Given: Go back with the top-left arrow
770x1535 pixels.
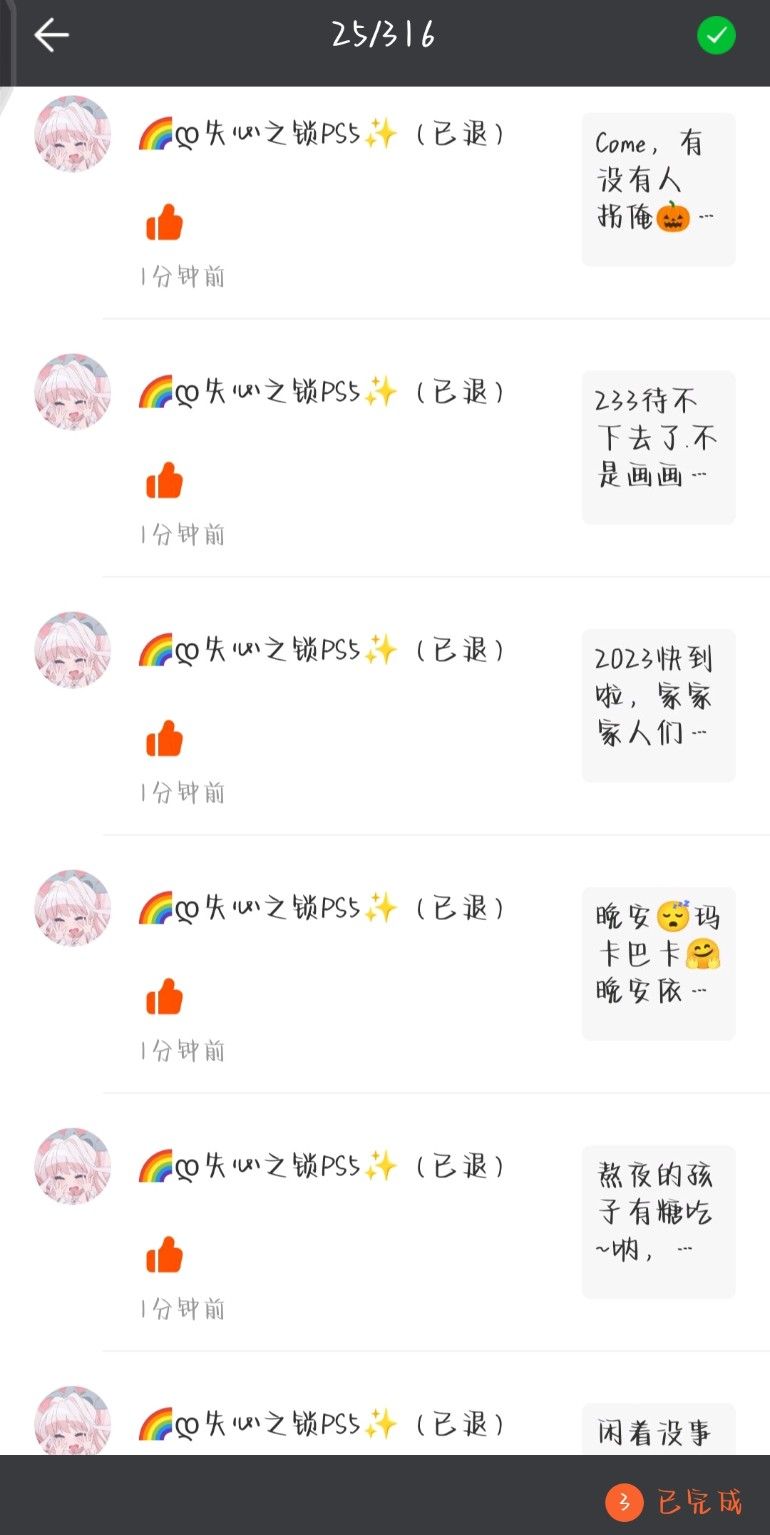Looking at the screenshot, I should click(x=51, y=36).
